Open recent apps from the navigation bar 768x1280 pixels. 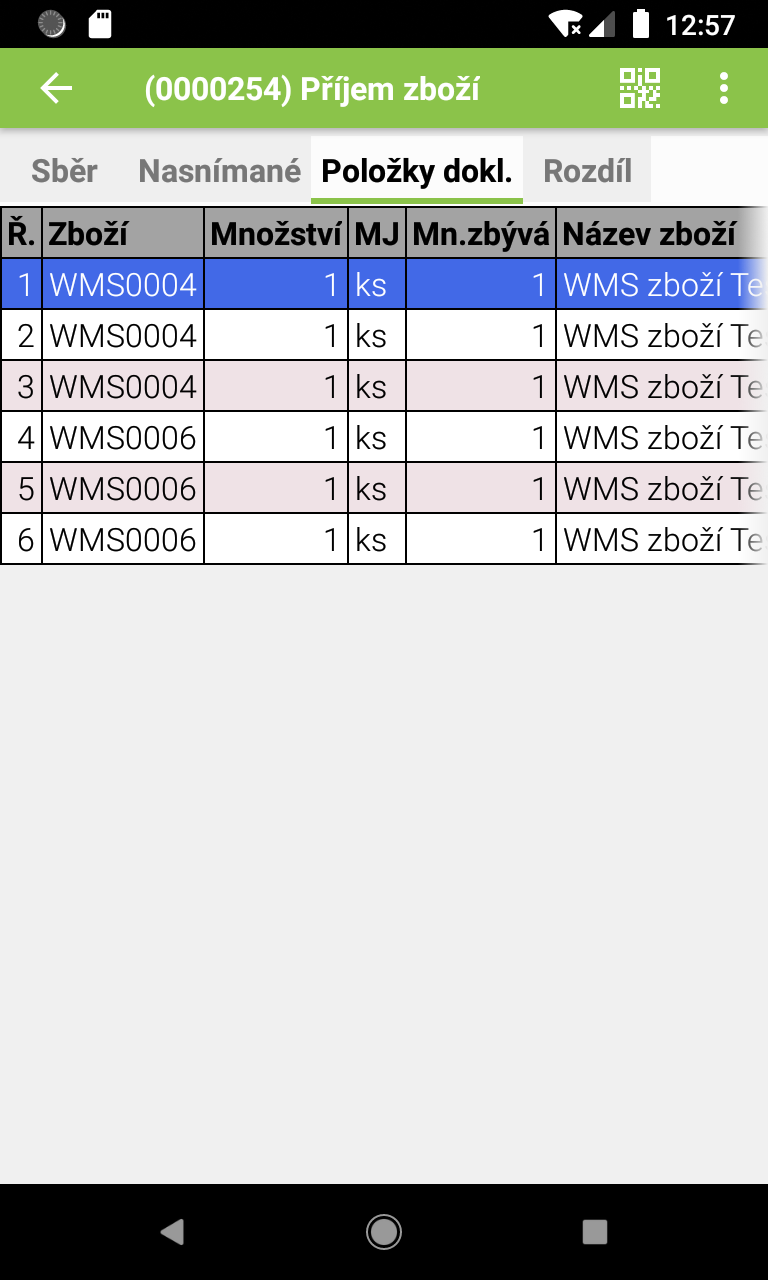point(595,1232)
